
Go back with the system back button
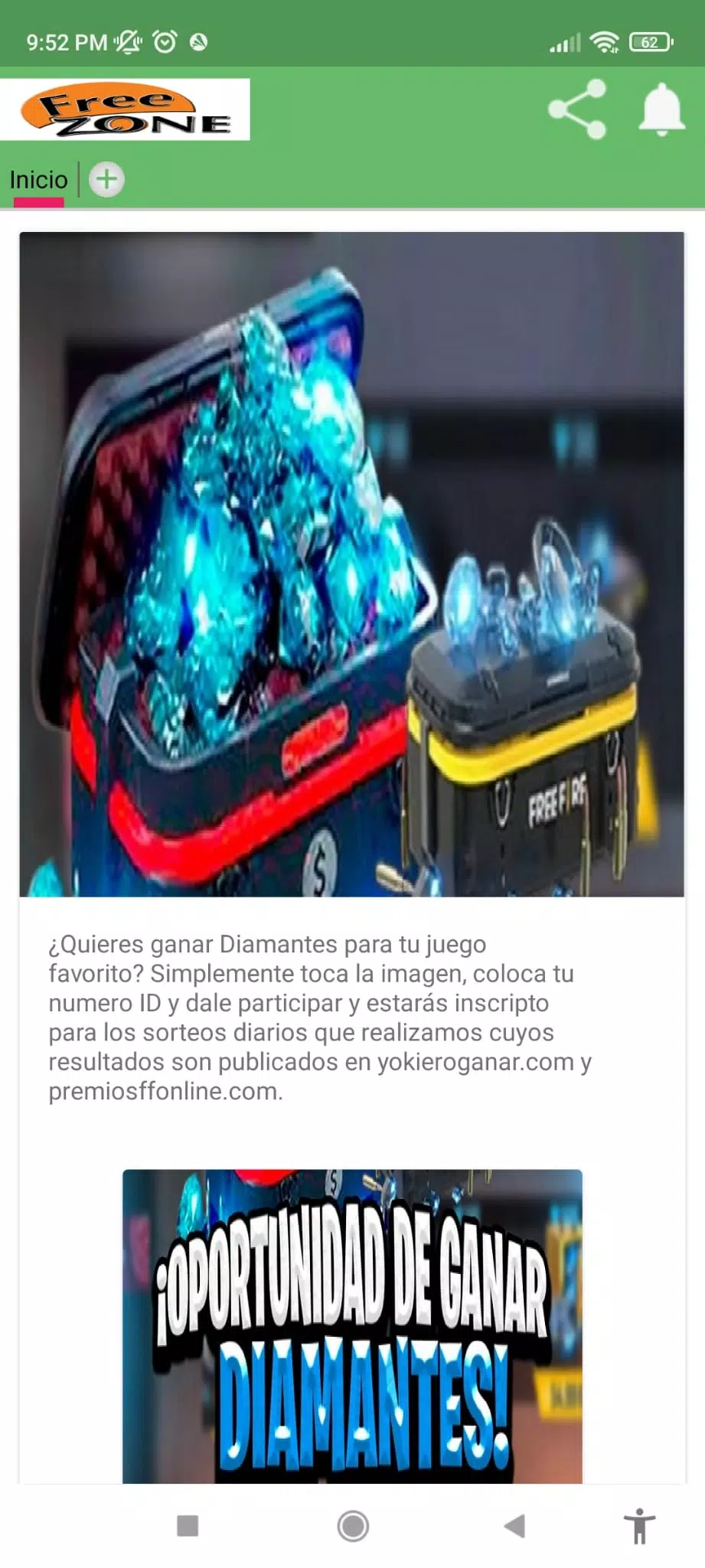point(515,1526)
